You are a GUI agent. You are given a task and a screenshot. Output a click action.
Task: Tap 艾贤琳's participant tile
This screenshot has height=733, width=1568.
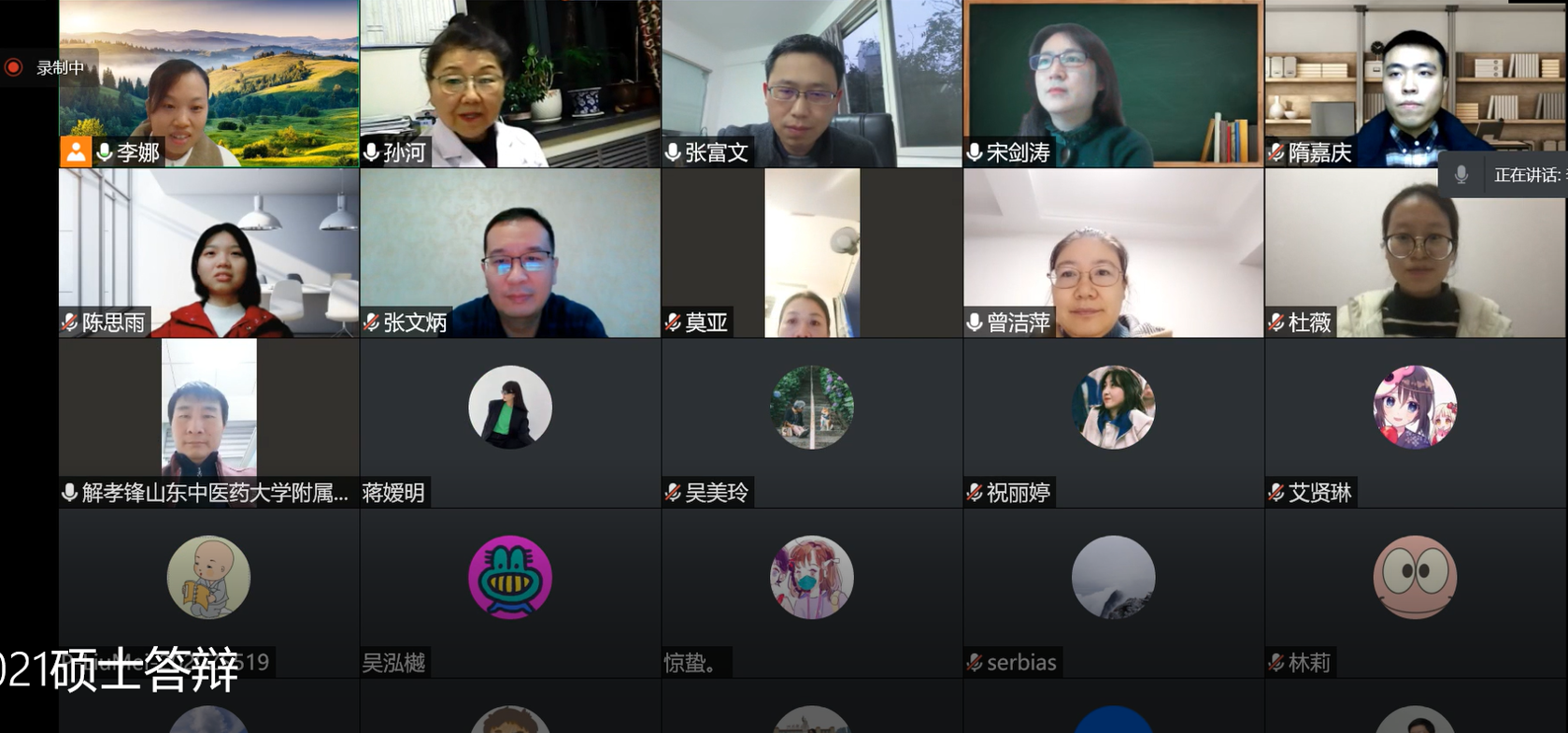(1415, 423)
